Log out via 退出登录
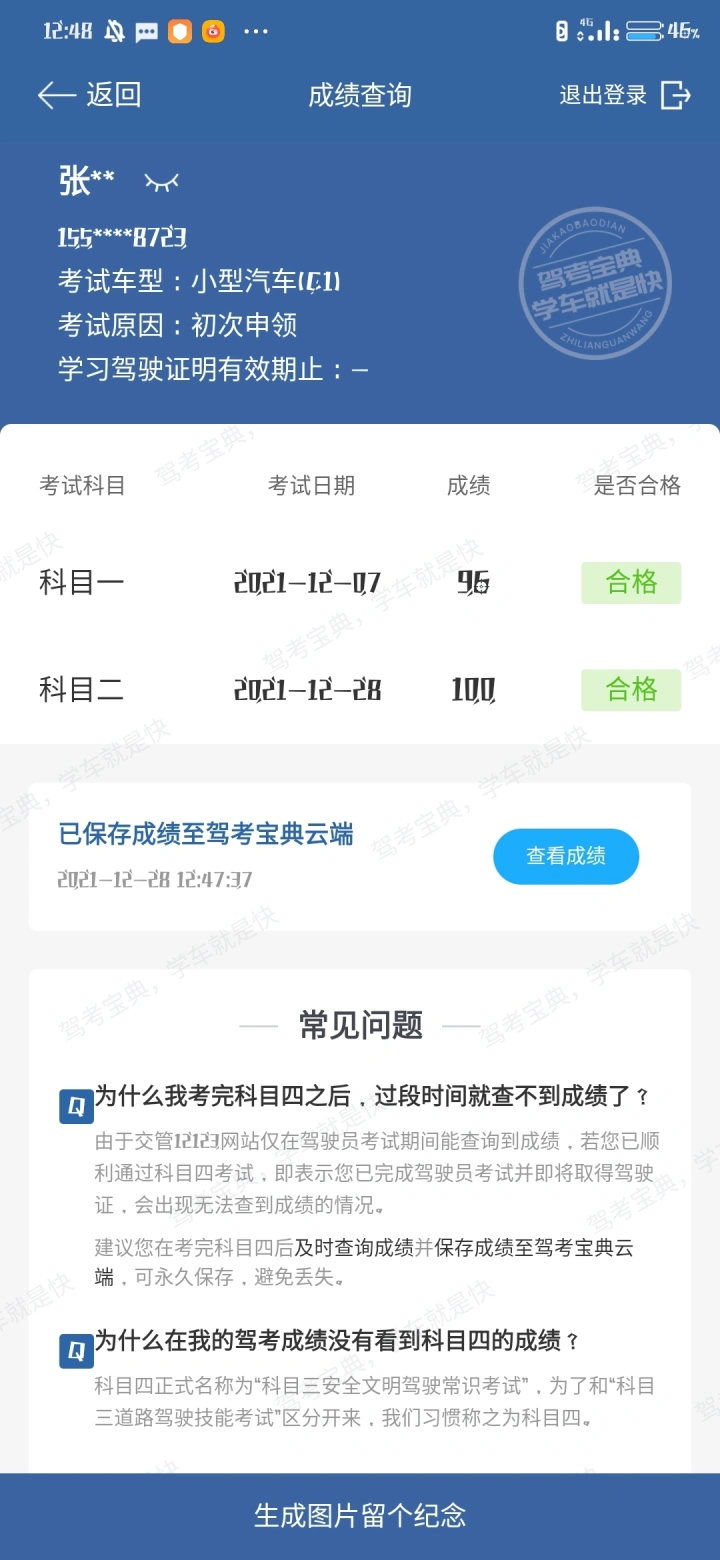The height and width of the screenshot is (1560, 720). (625, 95)
